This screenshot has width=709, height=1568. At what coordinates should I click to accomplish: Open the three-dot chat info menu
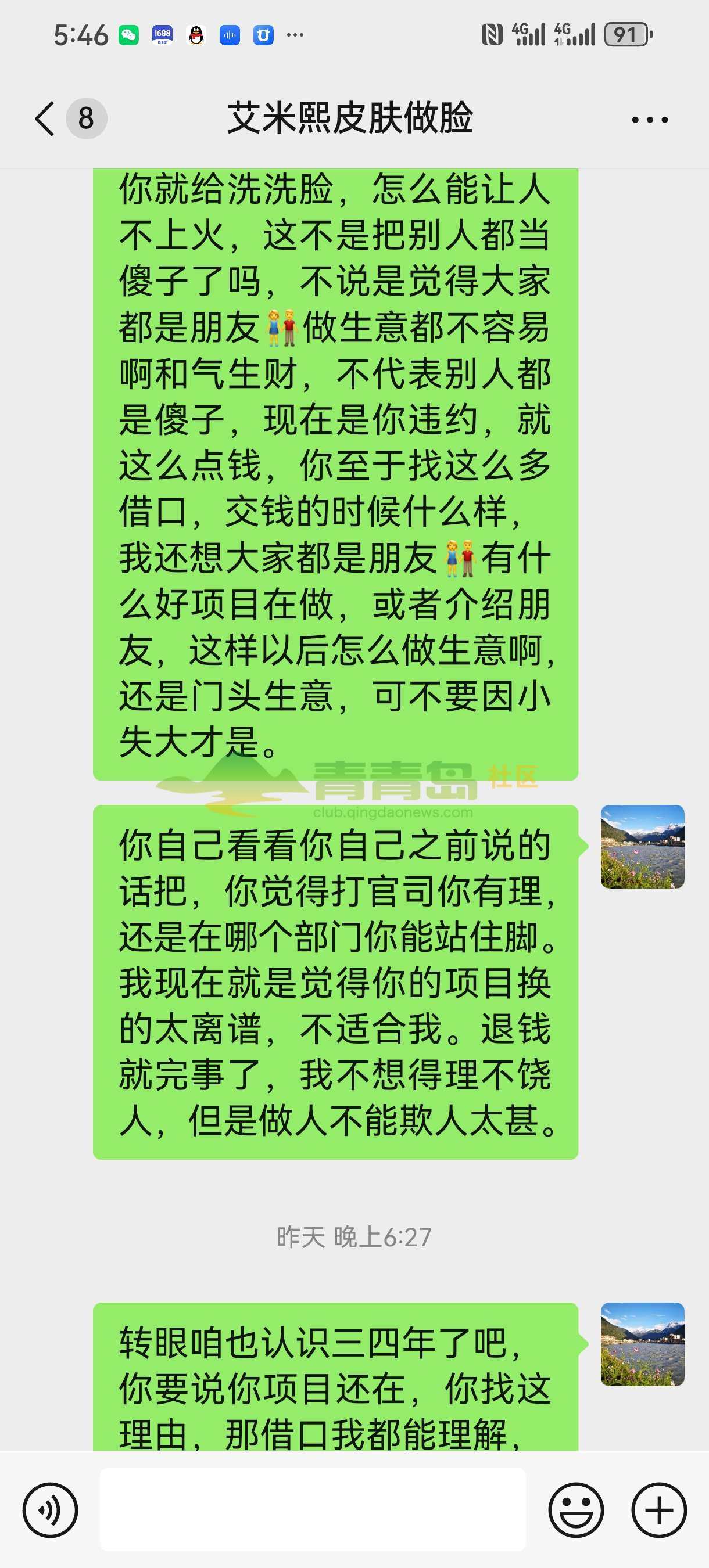[x=649, y=119]
